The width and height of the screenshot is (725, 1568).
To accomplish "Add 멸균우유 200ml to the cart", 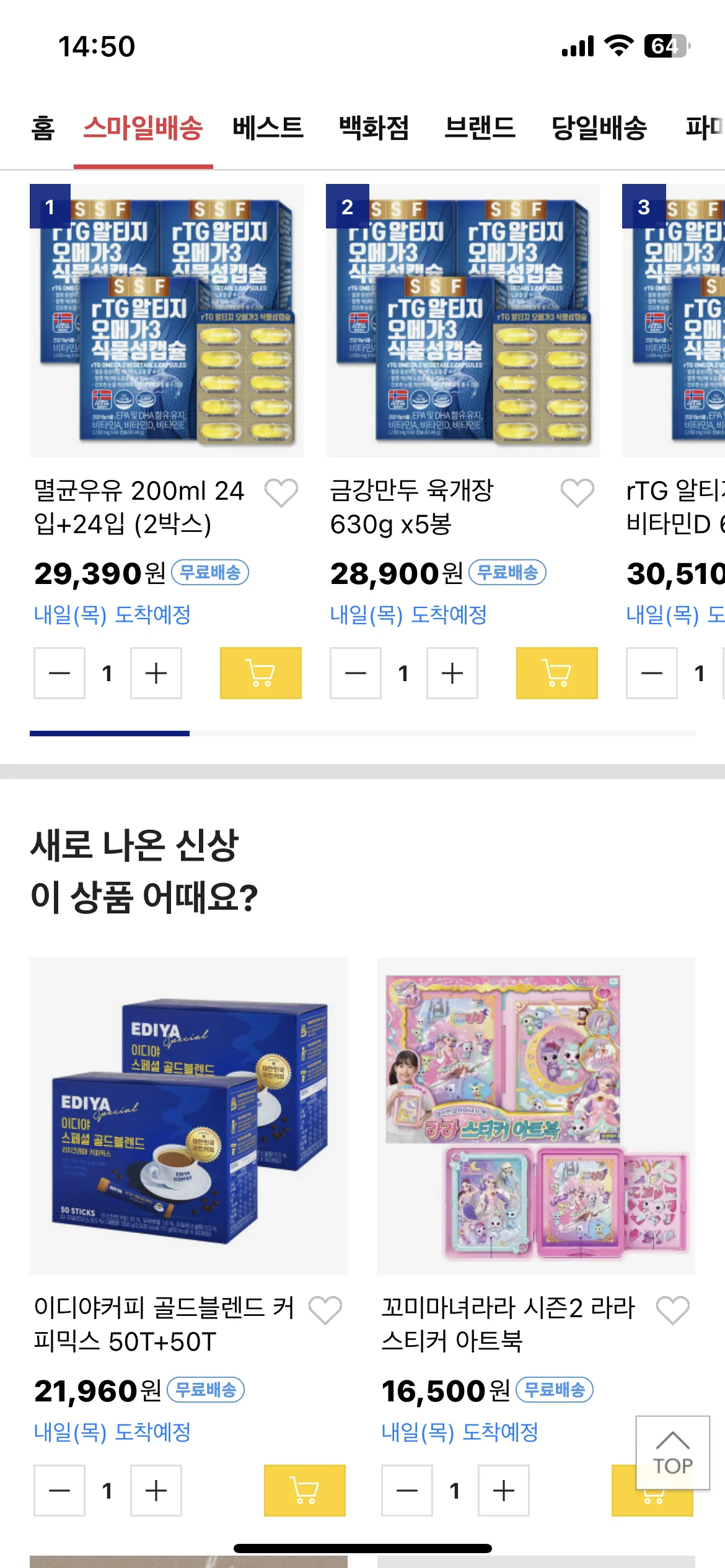I will [x=260, y=673].
